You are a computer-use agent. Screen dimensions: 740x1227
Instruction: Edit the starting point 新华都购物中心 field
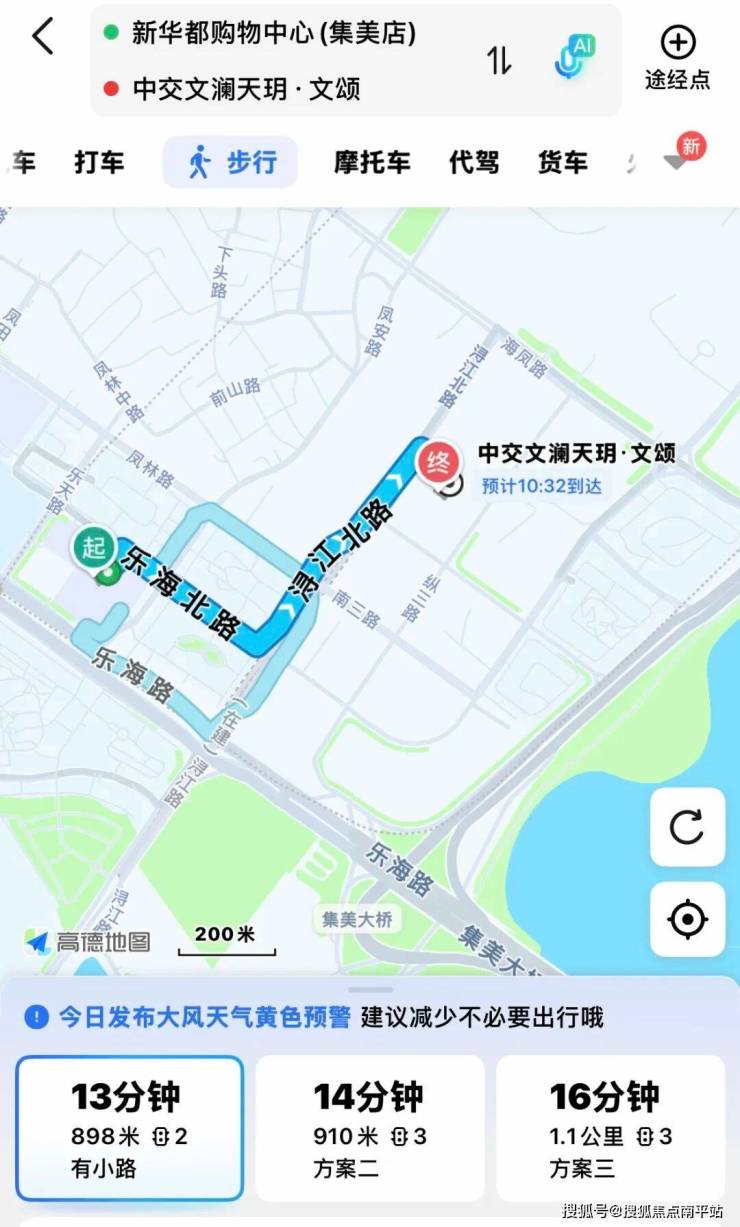pos(273,33)
